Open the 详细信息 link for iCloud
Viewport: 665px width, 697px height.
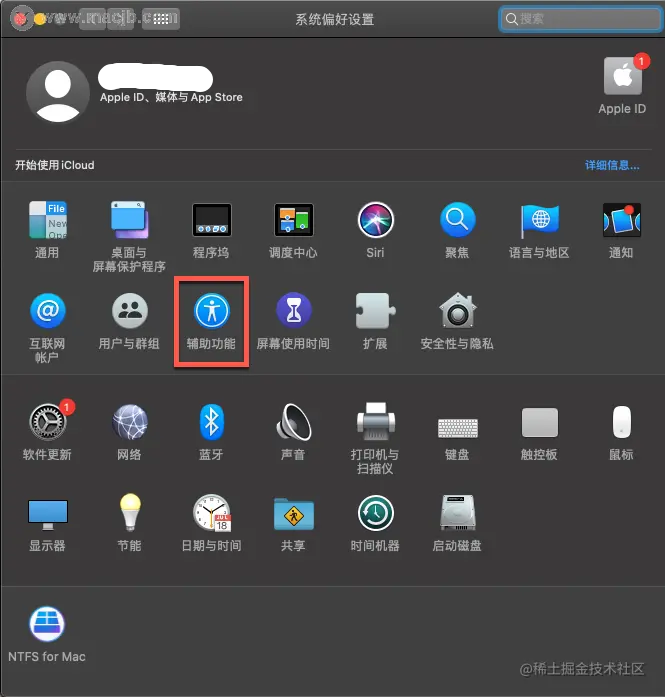612,165
